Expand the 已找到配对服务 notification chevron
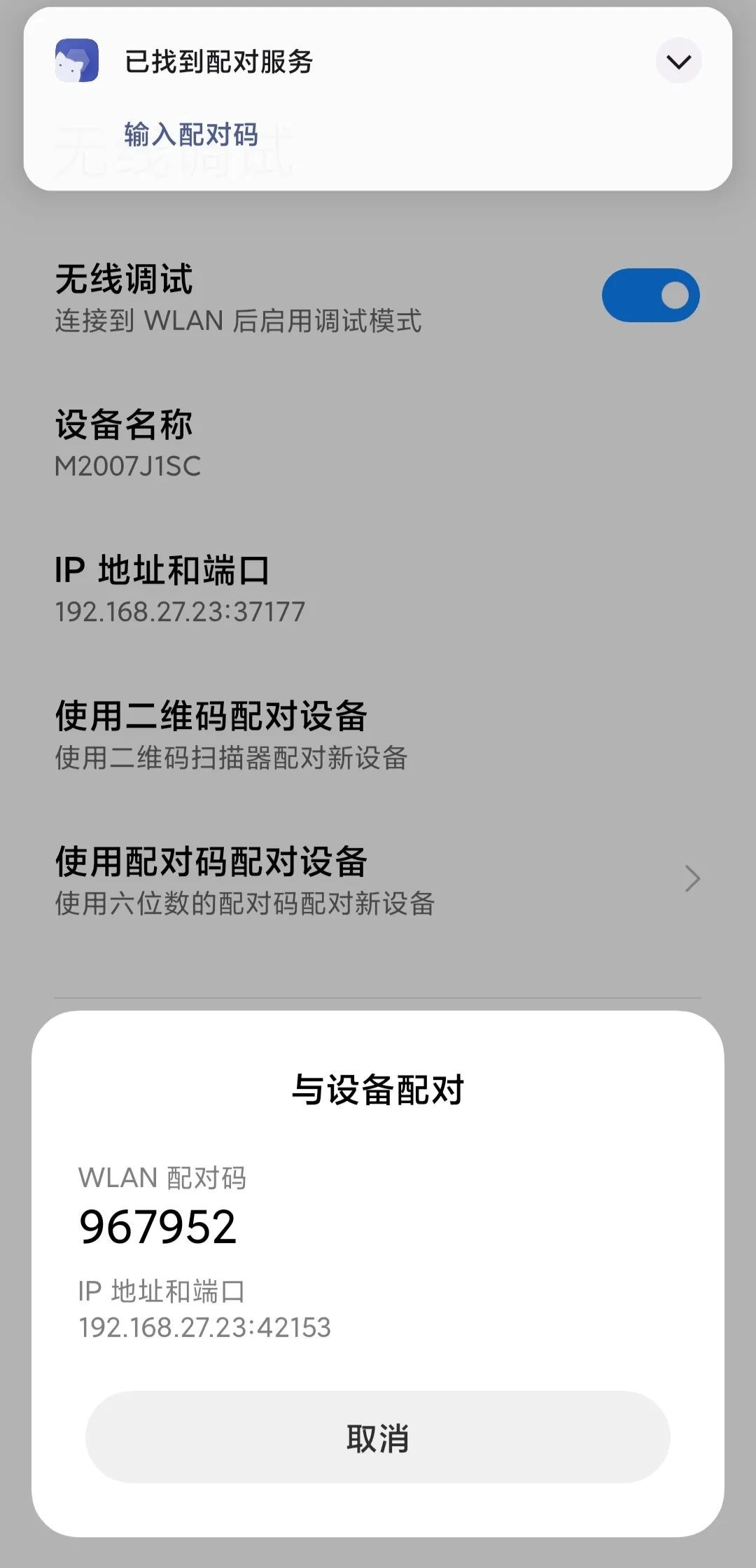 pyautogui.click(x=678, y=62)
